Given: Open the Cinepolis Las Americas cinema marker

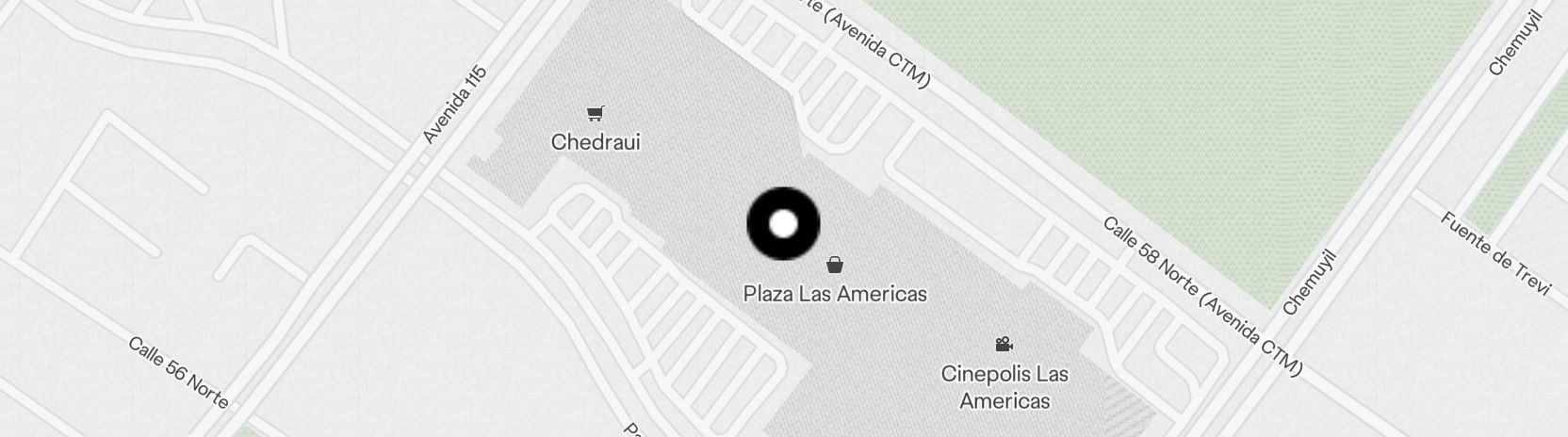Looking at the screenshot, I should (x=1004, y=345).
